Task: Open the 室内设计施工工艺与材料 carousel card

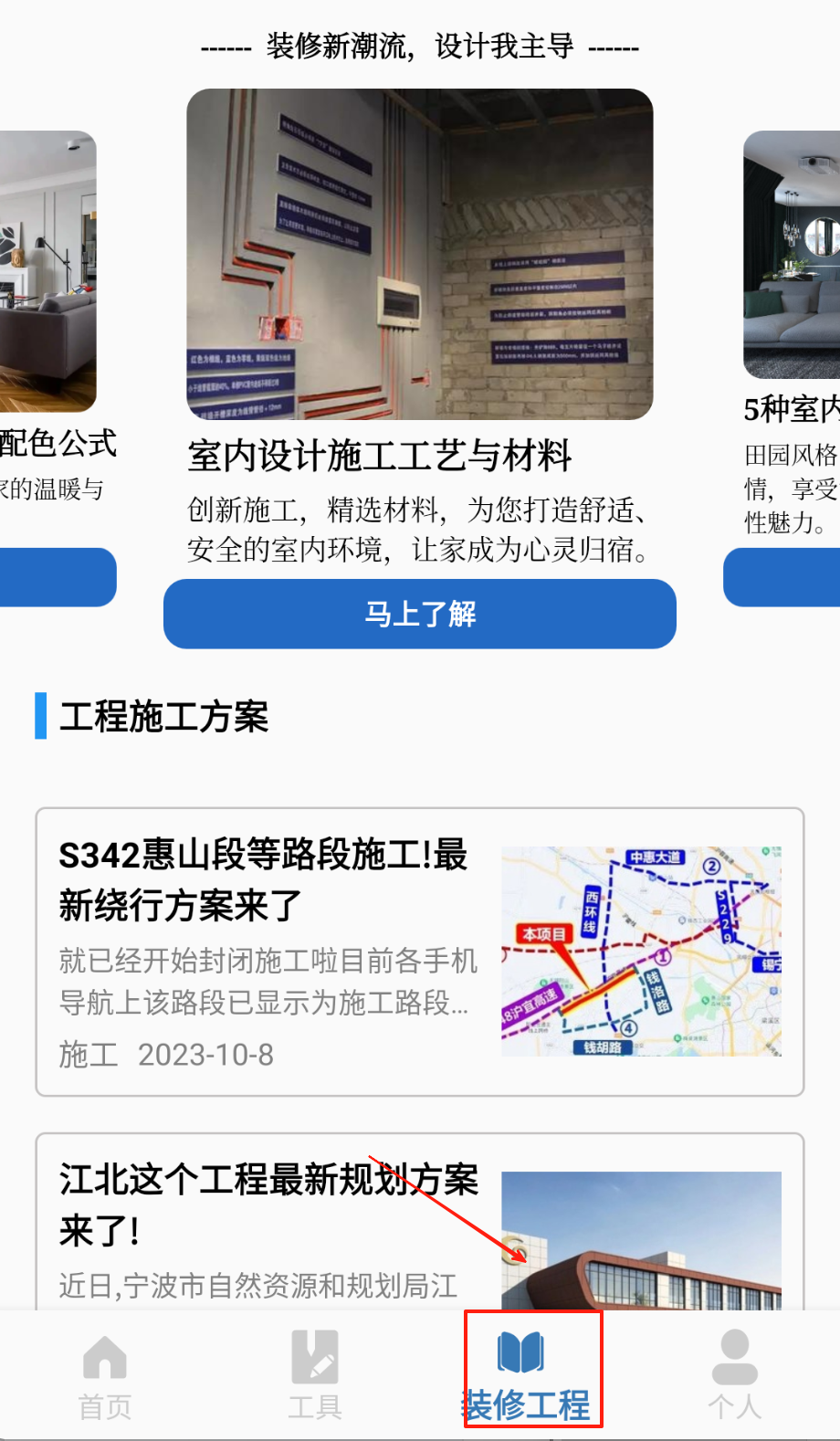Action: [420, 255]
